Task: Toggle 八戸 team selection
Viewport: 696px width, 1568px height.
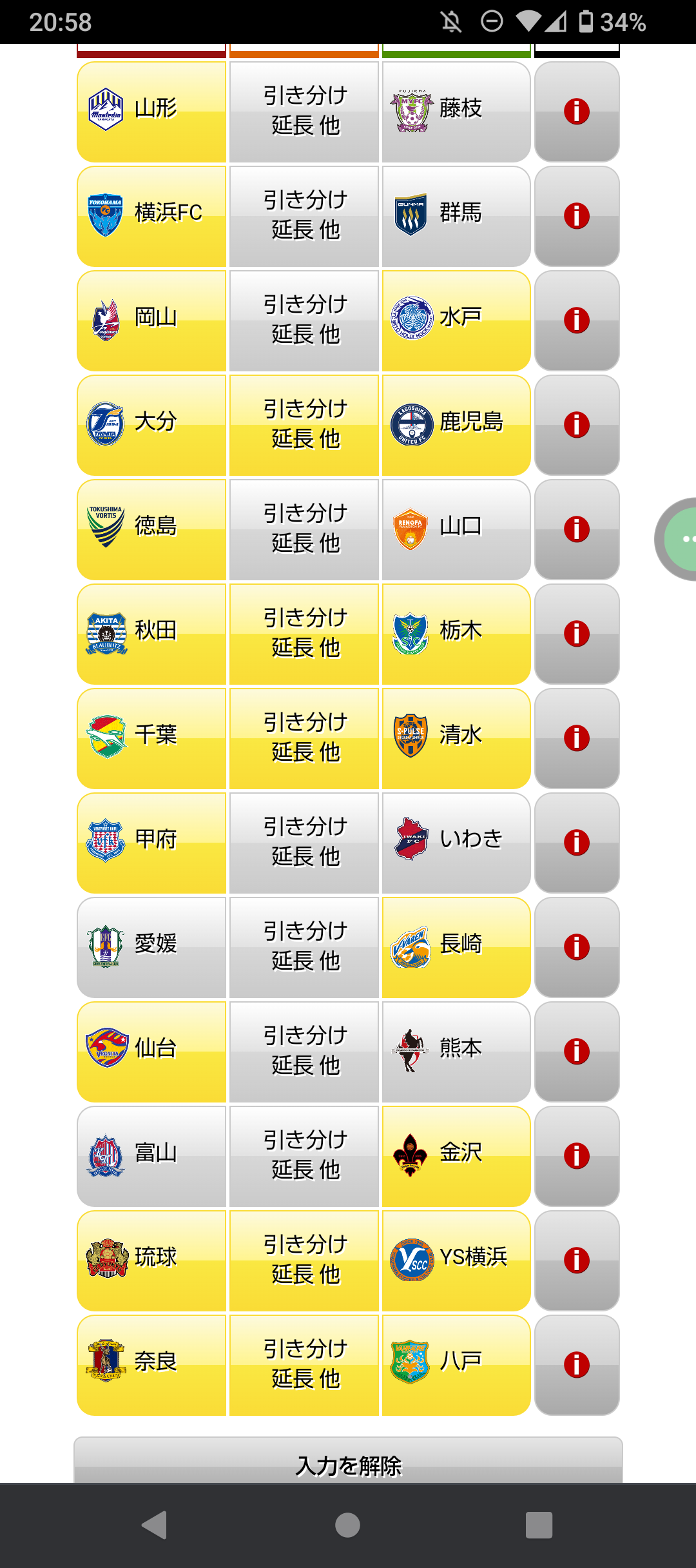Action: pyautogui.click(x=456, y=1366)
